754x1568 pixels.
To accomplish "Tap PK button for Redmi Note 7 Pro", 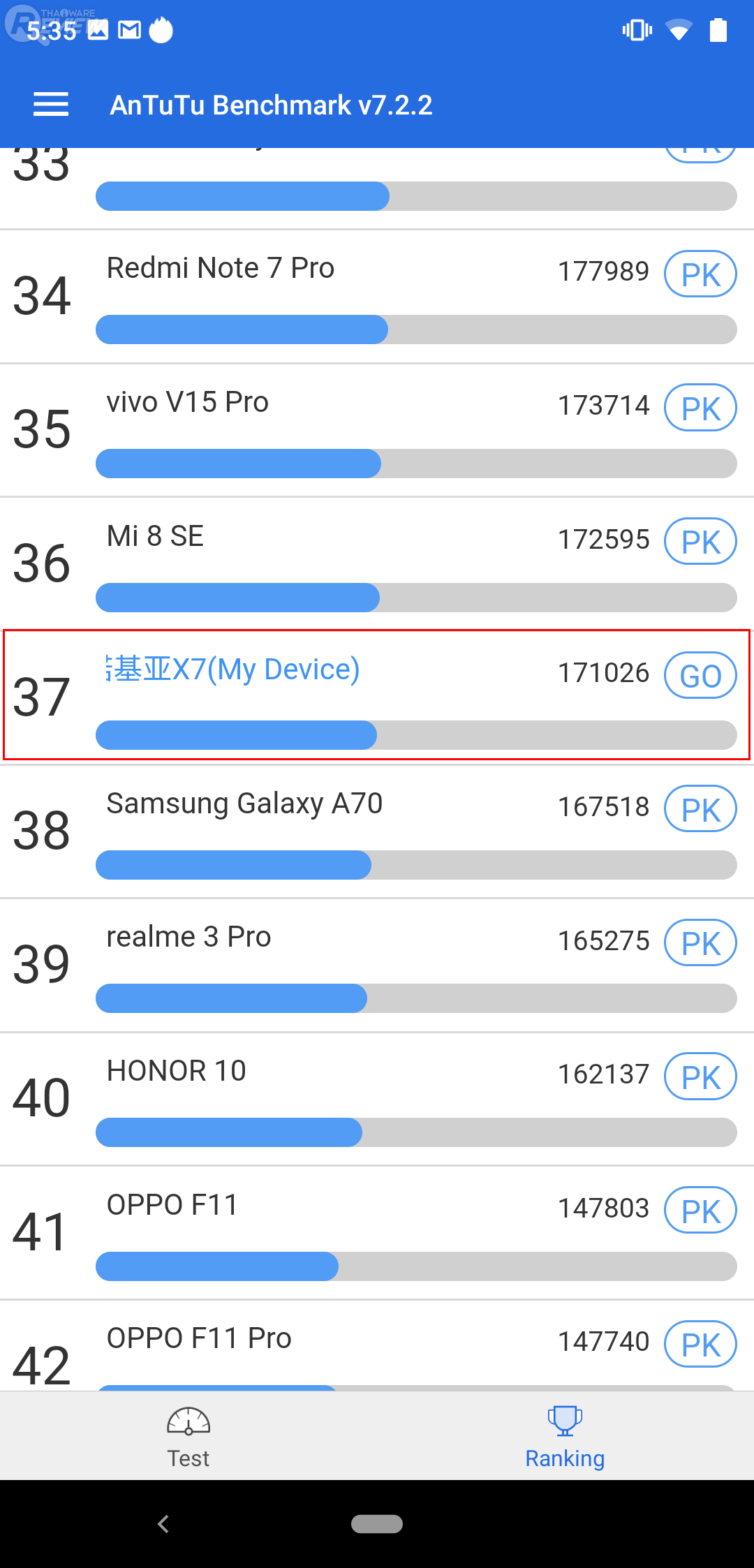I will pyautogui.click(x=700, y=274).
